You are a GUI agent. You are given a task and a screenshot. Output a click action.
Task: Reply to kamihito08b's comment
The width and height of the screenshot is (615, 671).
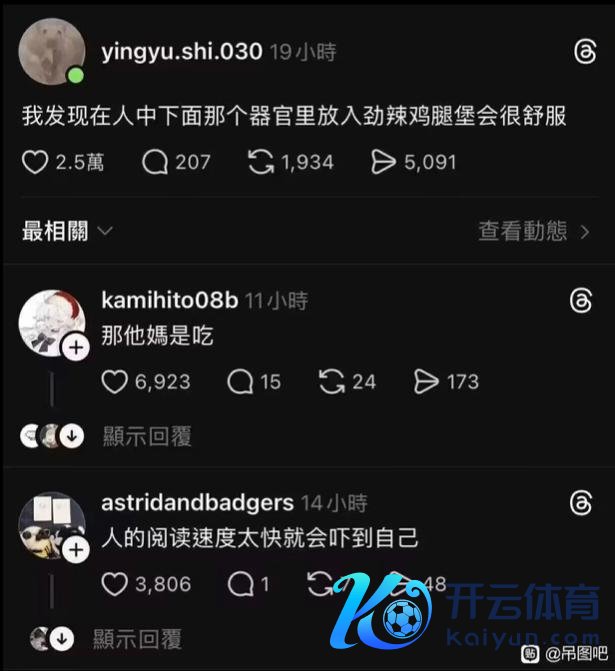point(240,381)
